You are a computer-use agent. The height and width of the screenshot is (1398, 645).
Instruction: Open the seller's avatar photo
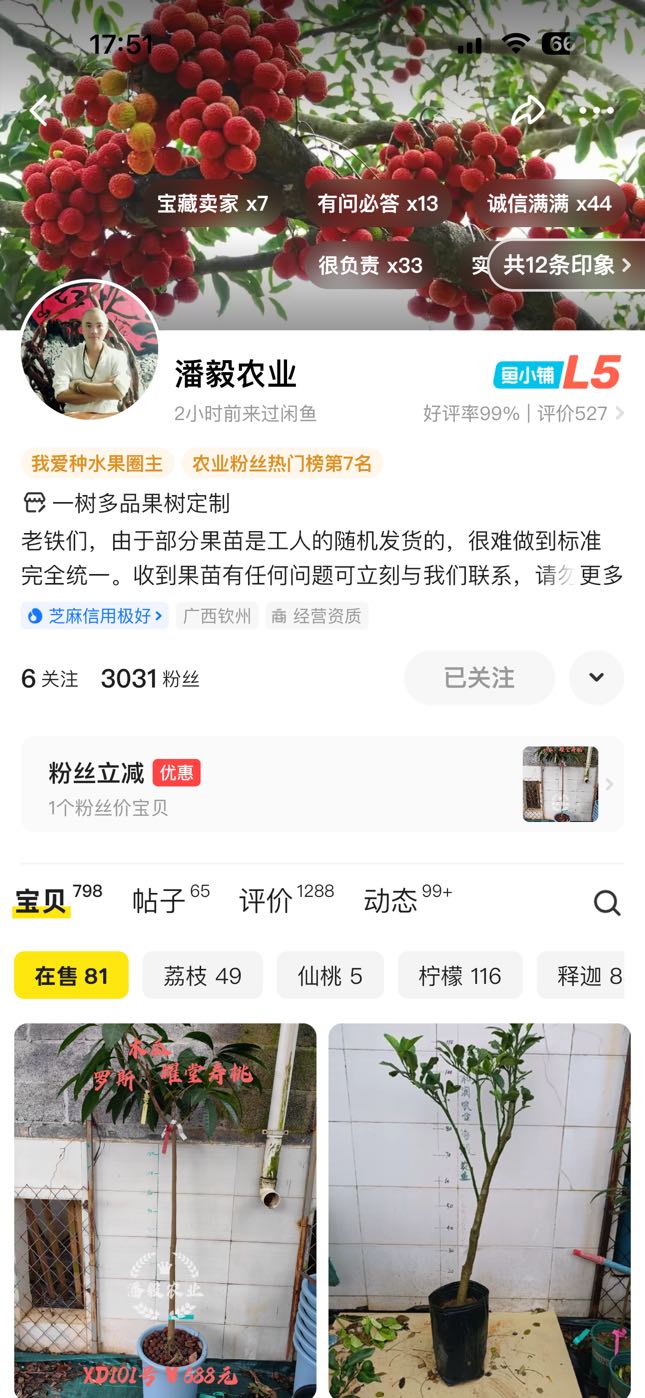coord(90,349)
